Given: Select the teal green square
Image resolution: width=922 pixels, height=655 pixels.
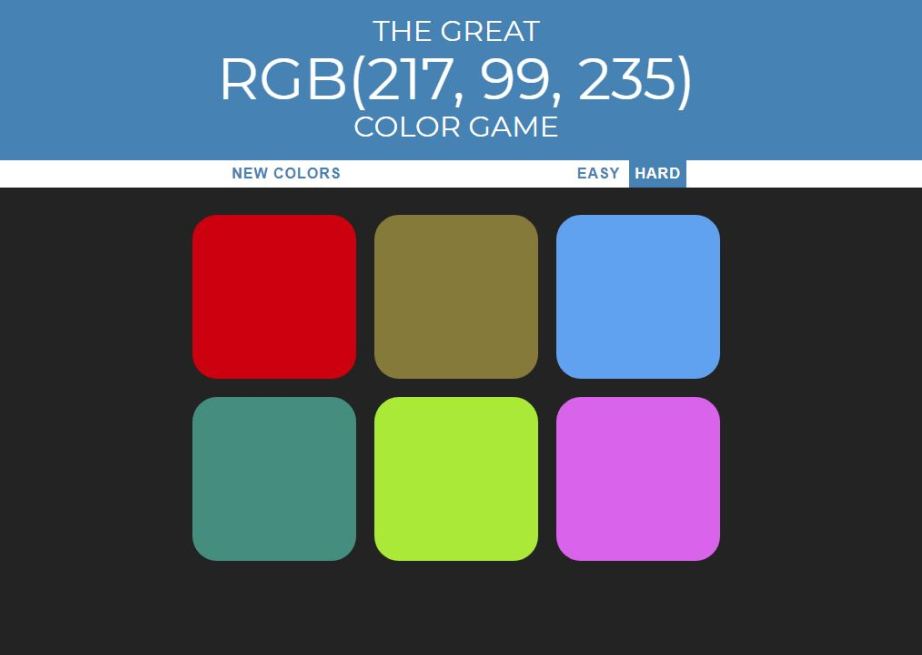Looking at the screenshot, I should (274, 479).
